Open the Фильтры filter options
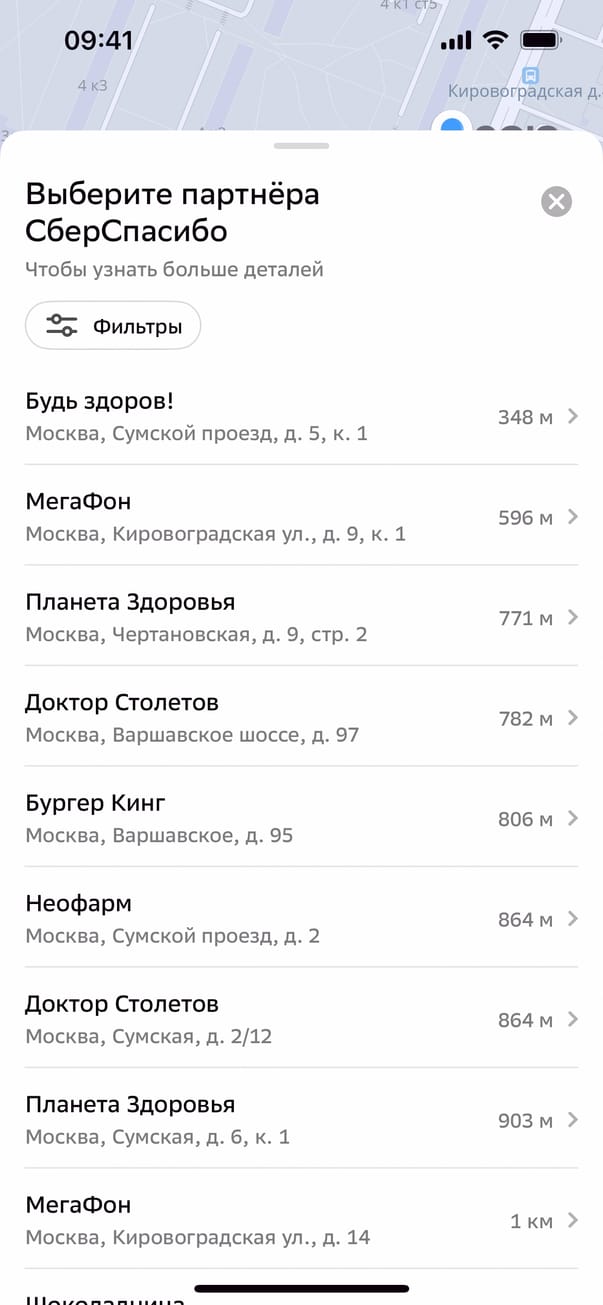Screen dimensions: 603x1305 (113, 326)
